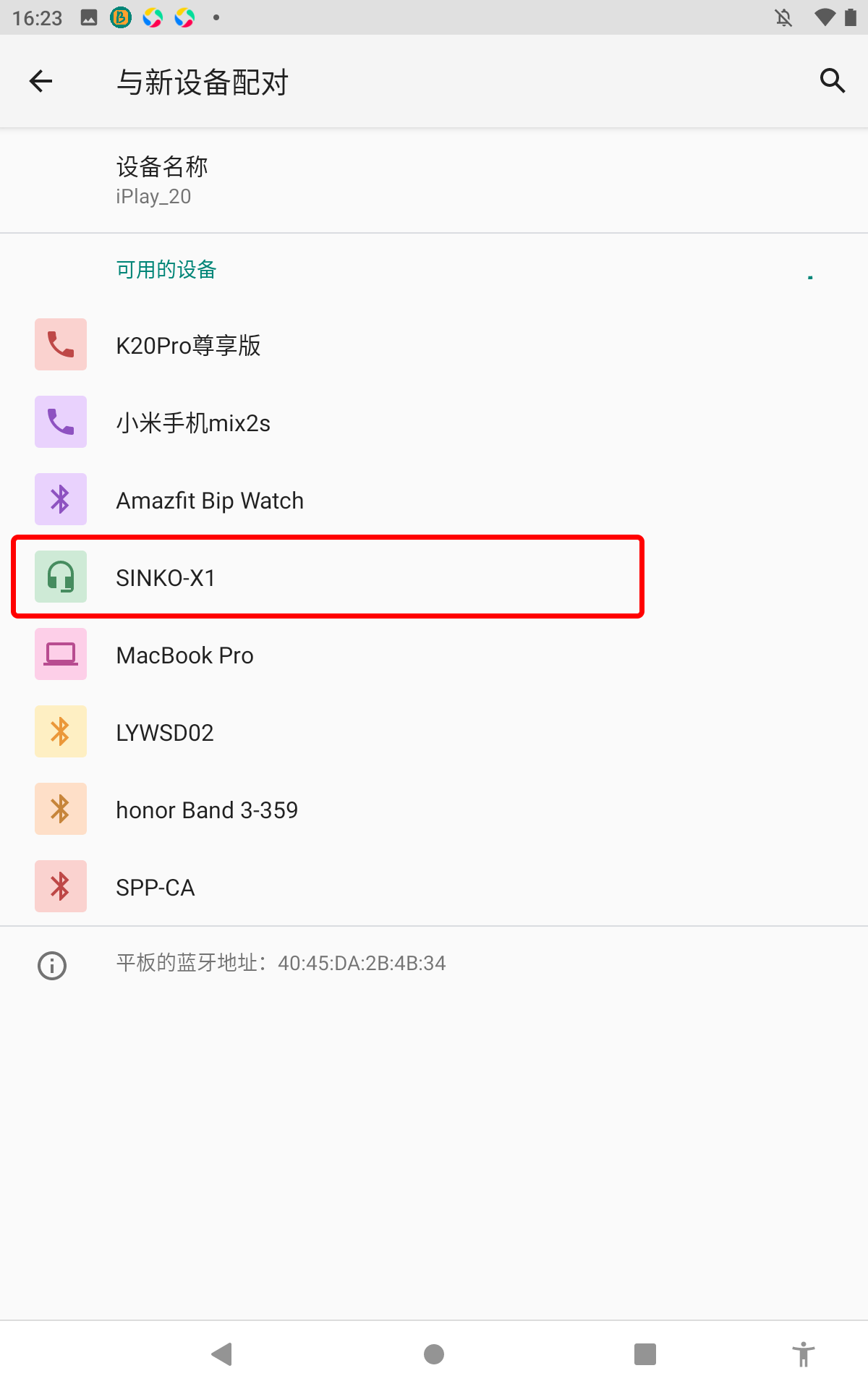Go to the home screen
Viewport: 868px width, 1389px height.
pyautogui.click(x=434, y=1354)
